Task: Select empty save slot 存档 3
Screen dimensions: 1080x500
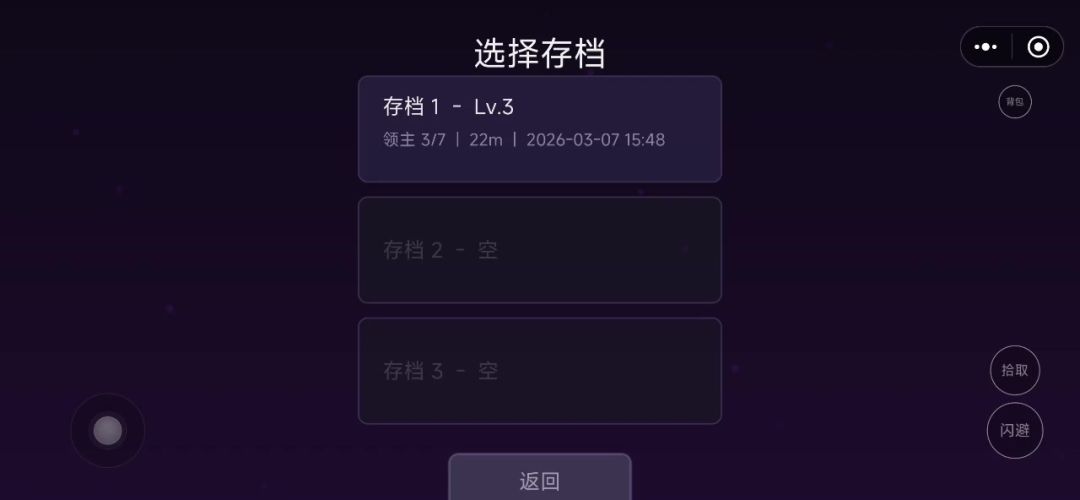Action: [x=540, y=371]
